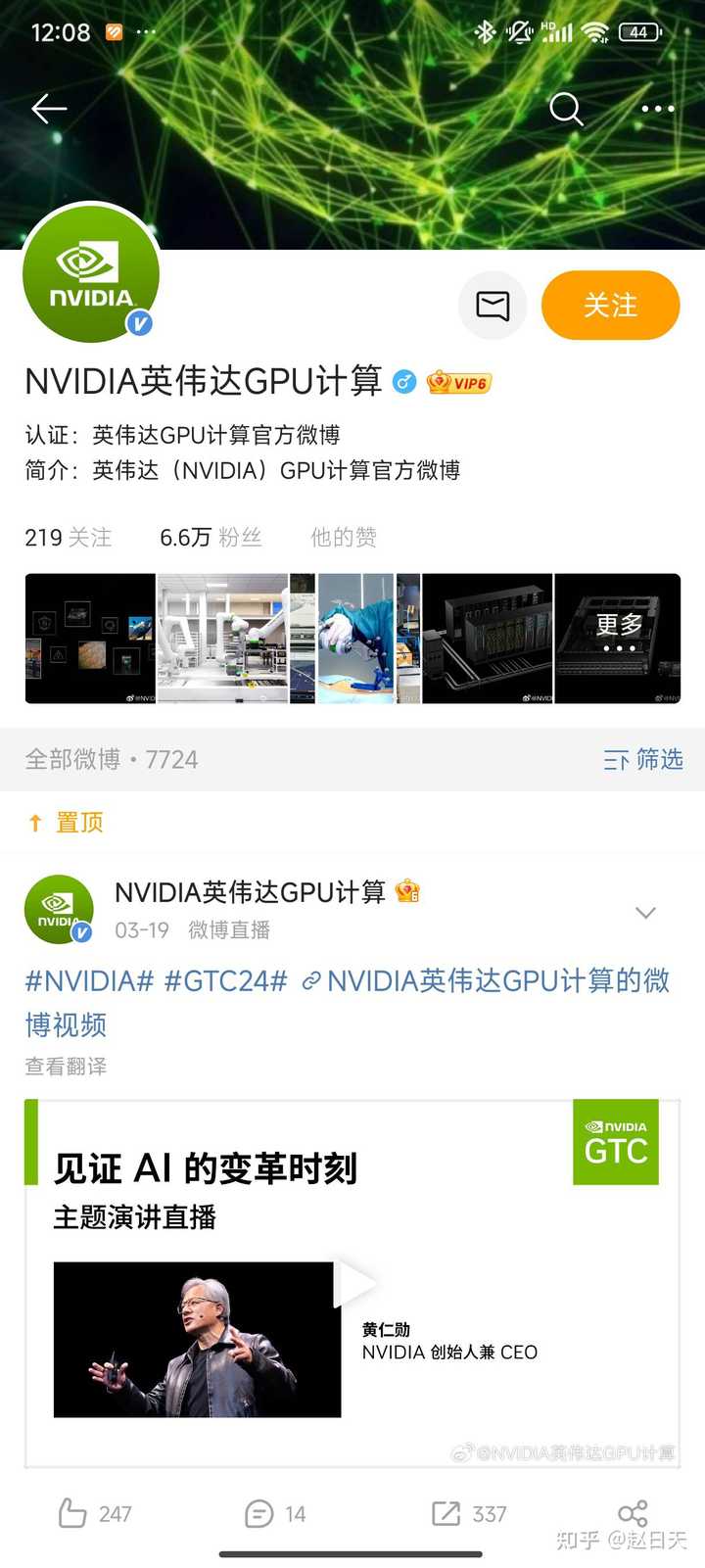The height and width of the screenshot is (1568, 705).
Task: Open 他的赞 liked posts
Action: [x=343, y=537]
